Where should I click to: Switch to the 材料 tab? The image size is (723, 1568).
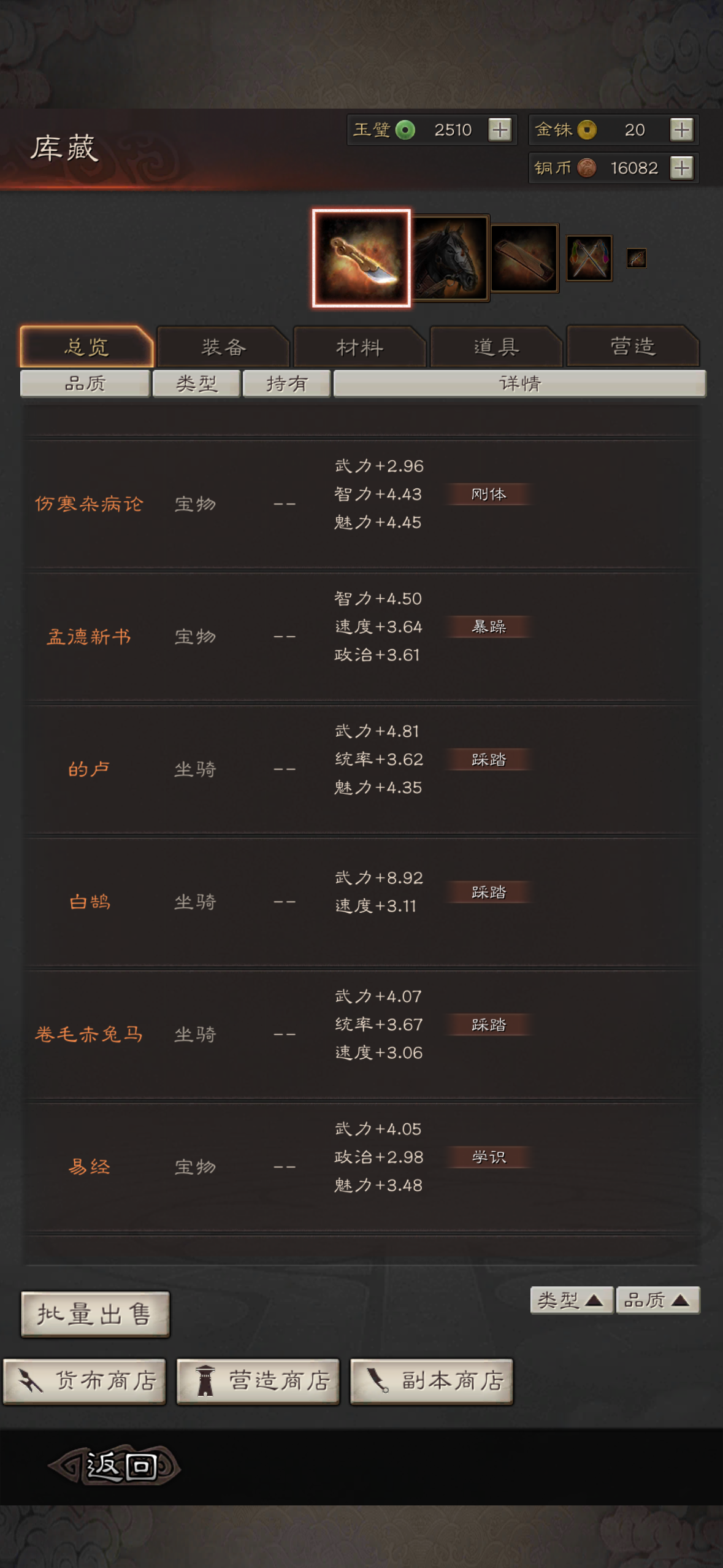(360, 347)
